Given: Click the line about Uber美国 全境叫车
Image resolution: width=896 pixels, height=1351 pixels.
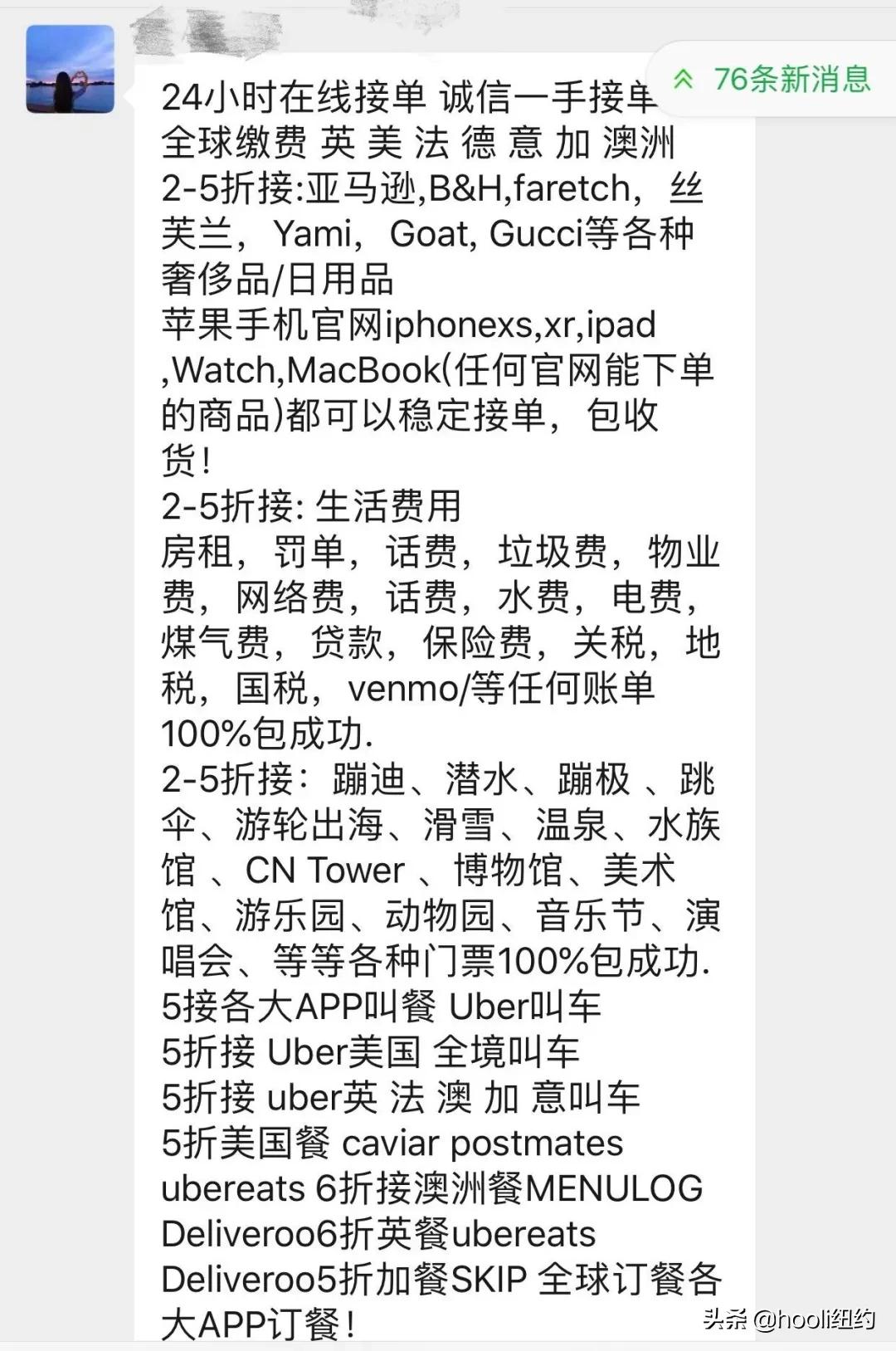Looking at the screenshot, I should pyautogui.click(x=373, y=1052).
